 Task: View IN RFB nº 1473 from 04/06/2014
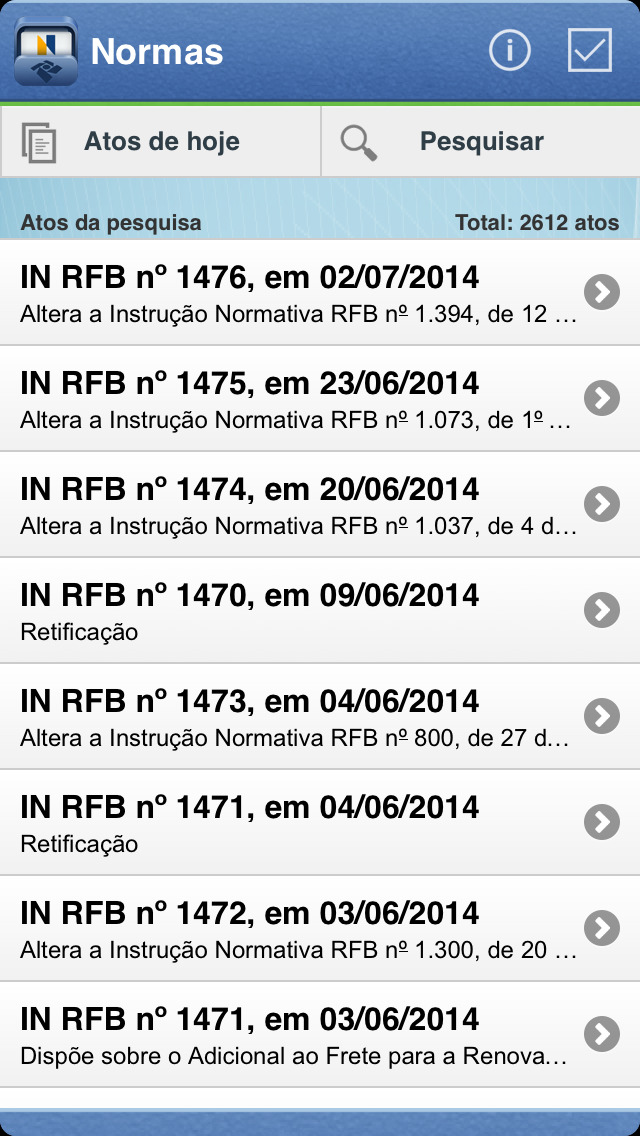click(x=320, y=716)
